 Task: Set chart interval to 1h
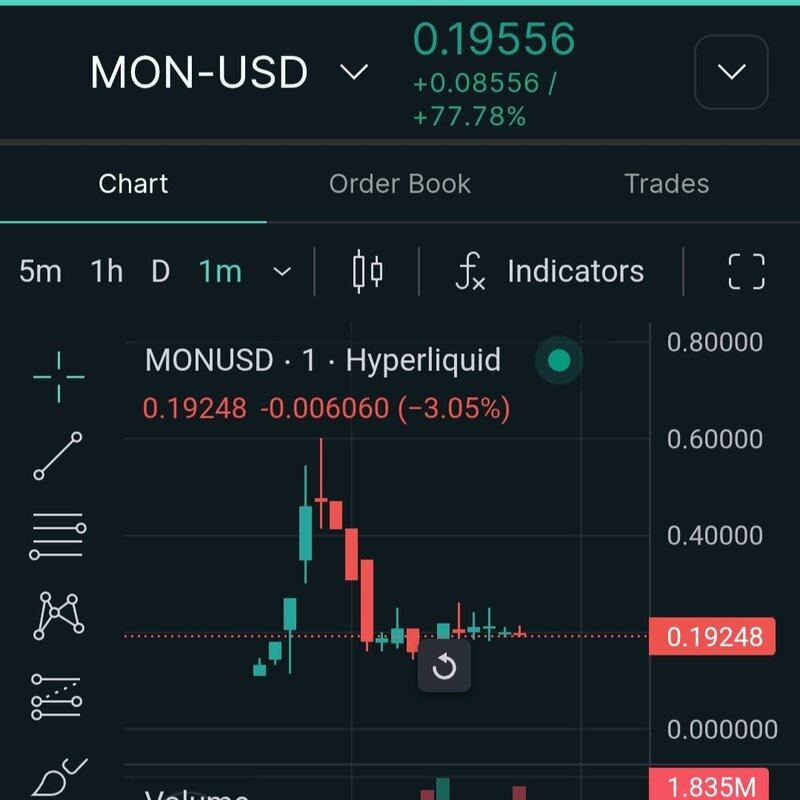point(106,271)
